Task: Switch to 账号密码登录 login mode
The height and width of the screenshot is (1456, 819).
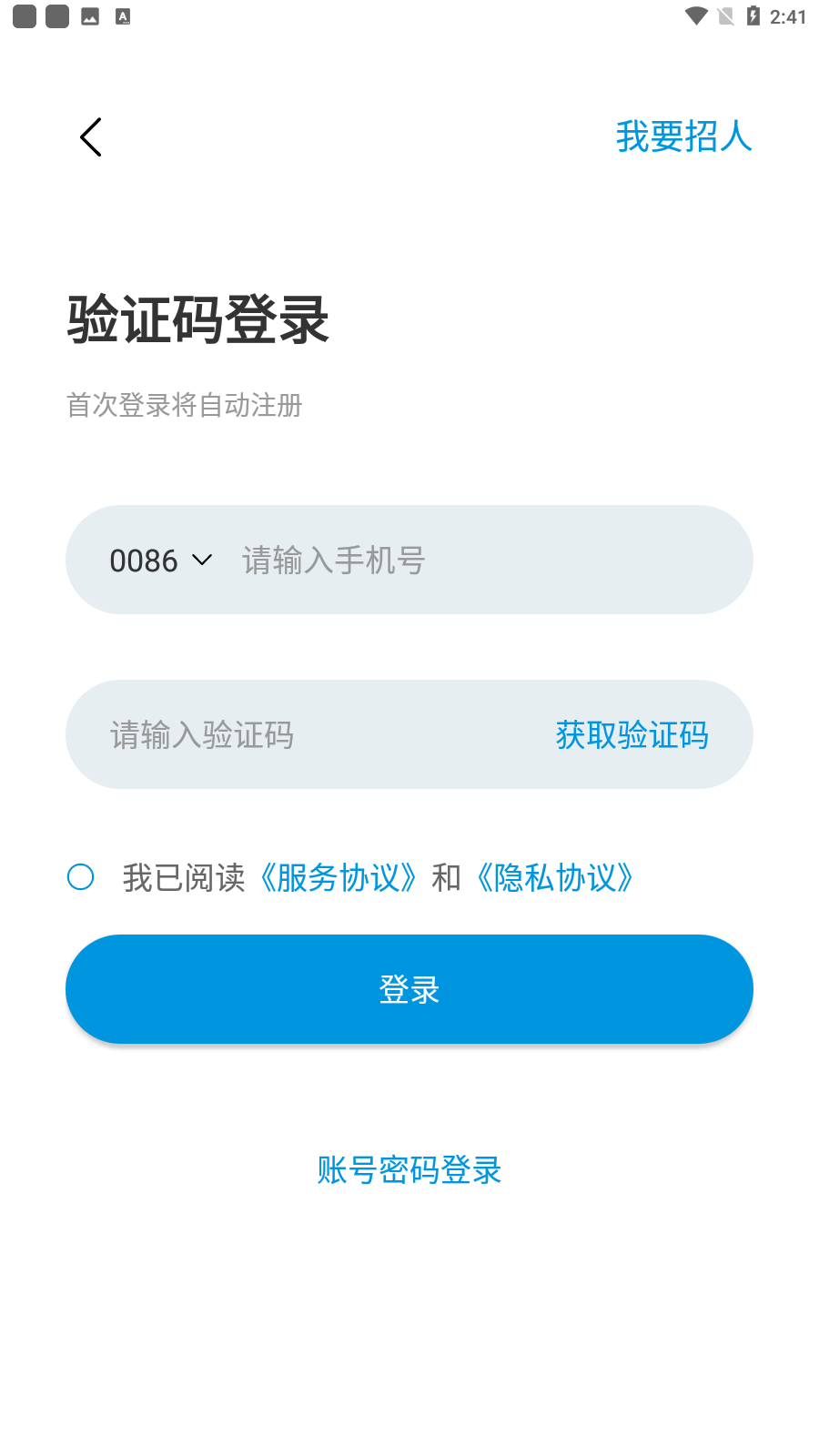Action: click(409, 1170)
